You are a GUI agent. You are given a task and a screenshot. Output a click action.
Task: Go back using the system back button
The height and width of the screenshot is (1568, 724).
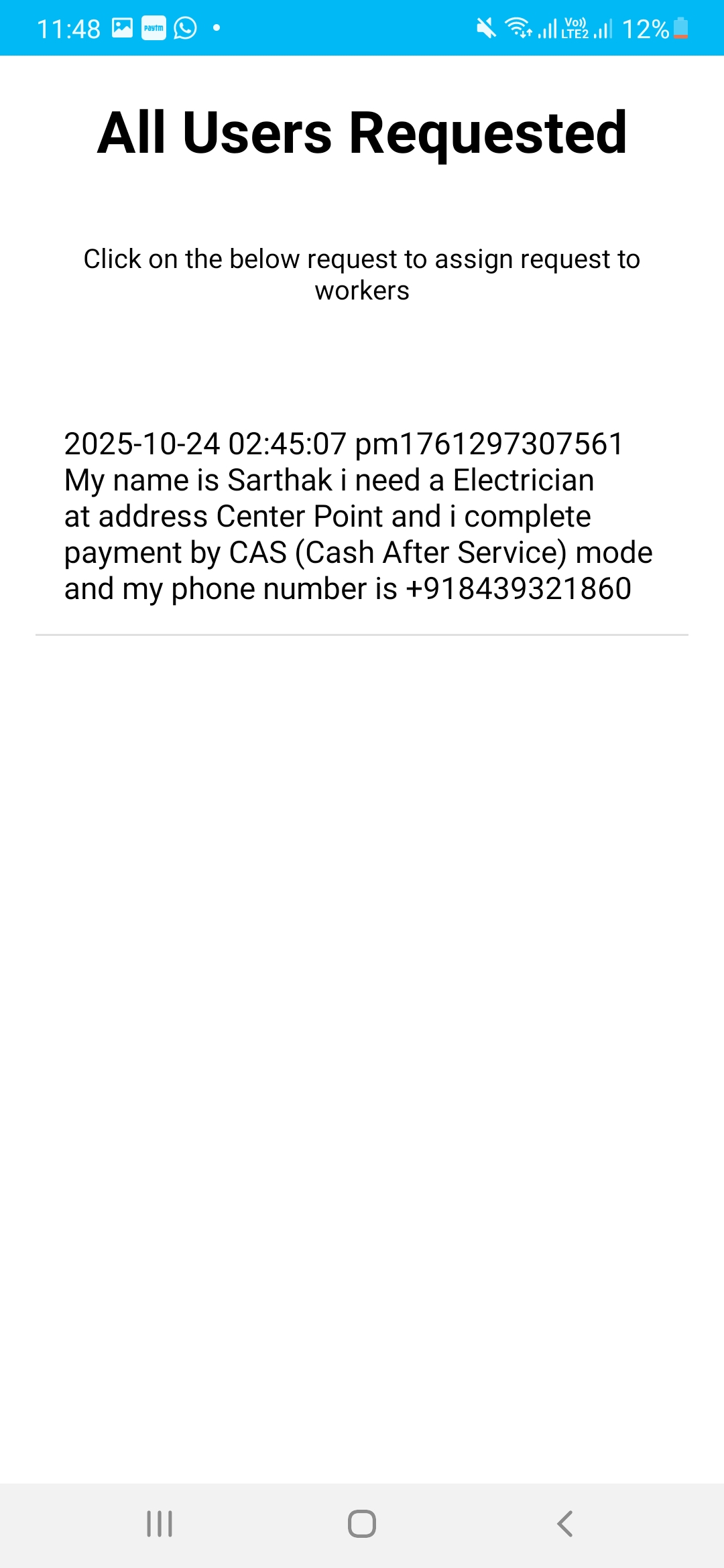(565, 1524)
